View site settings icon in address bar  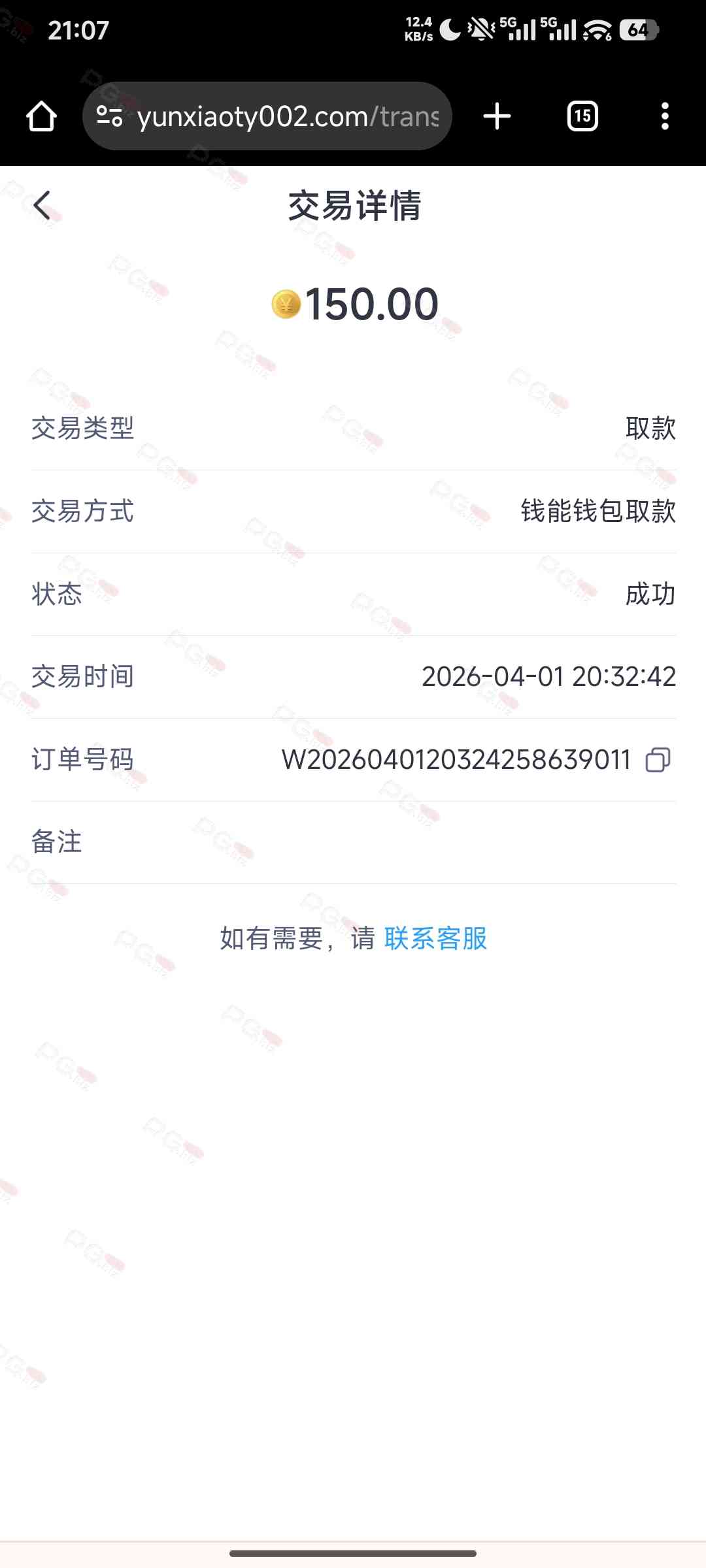click(x=109, y=116)
